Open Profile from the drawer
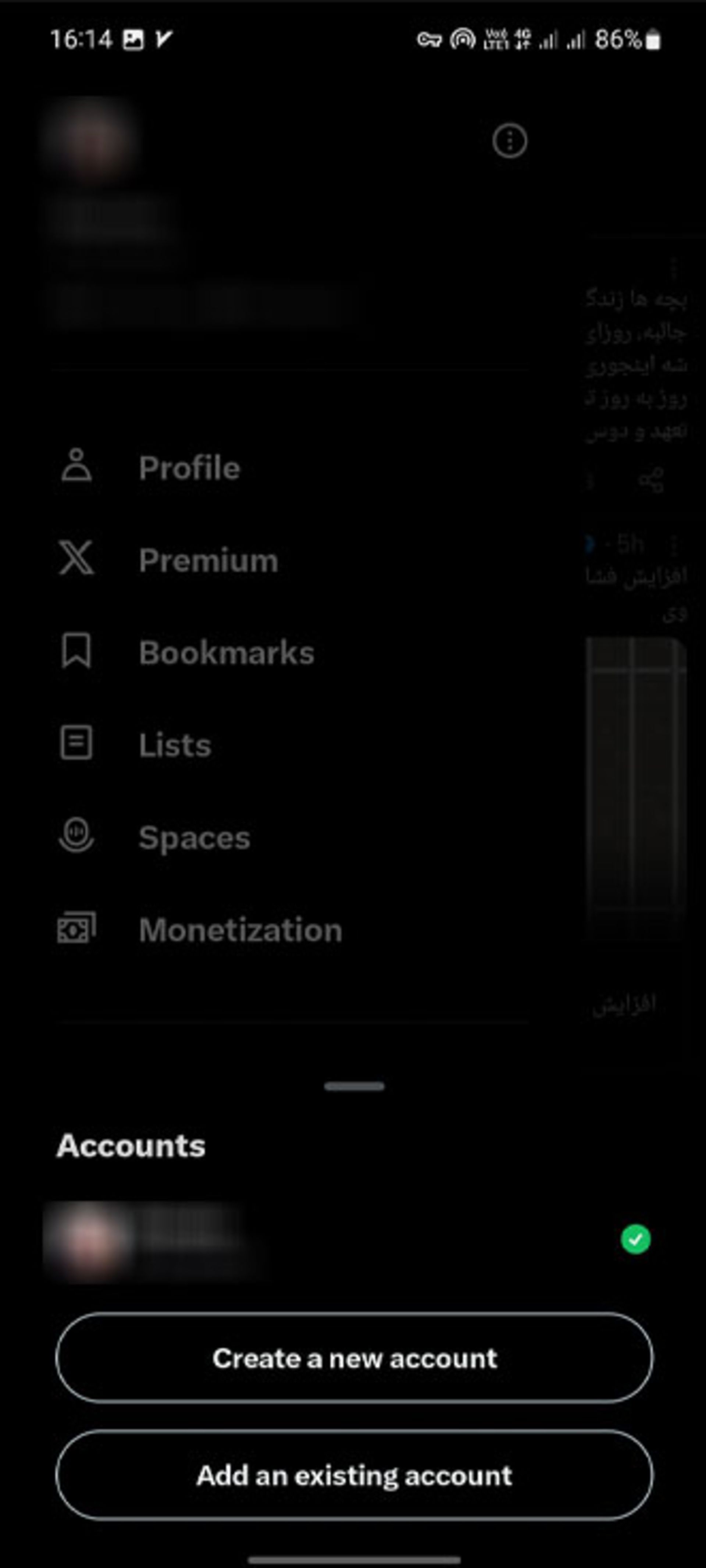 [189, 468]
